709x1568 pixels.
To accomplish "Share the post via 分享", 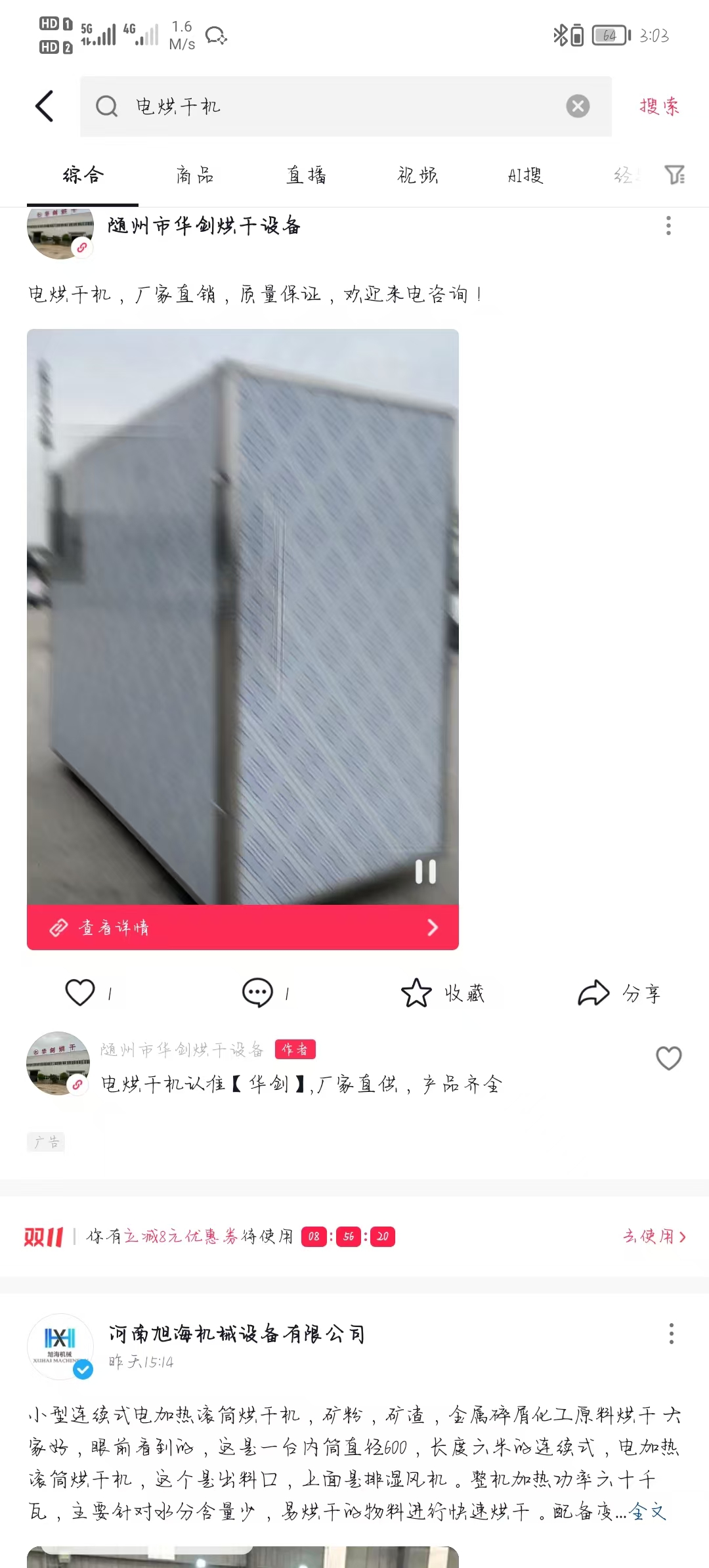I will click(x=619, y=993).
